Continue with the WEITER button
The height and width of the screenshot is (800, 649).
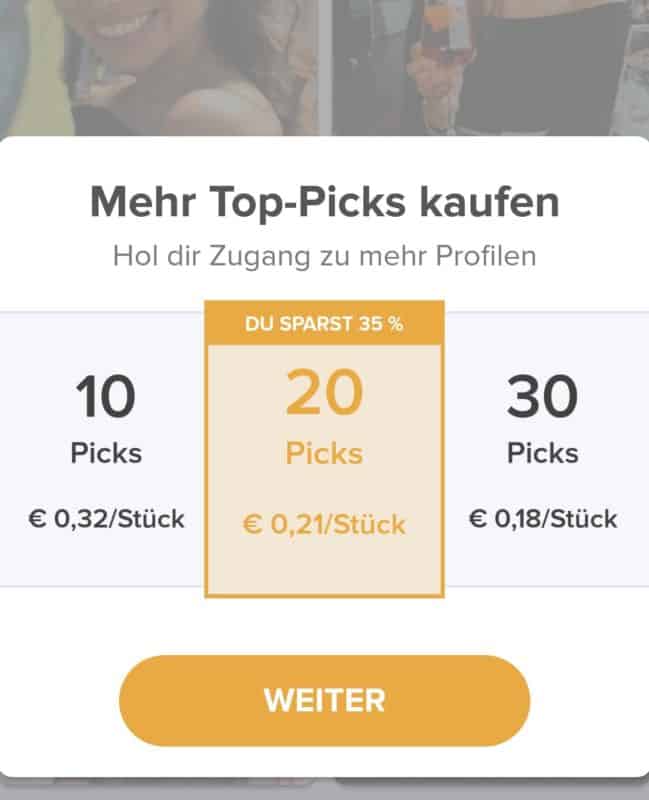pos(324,700)
